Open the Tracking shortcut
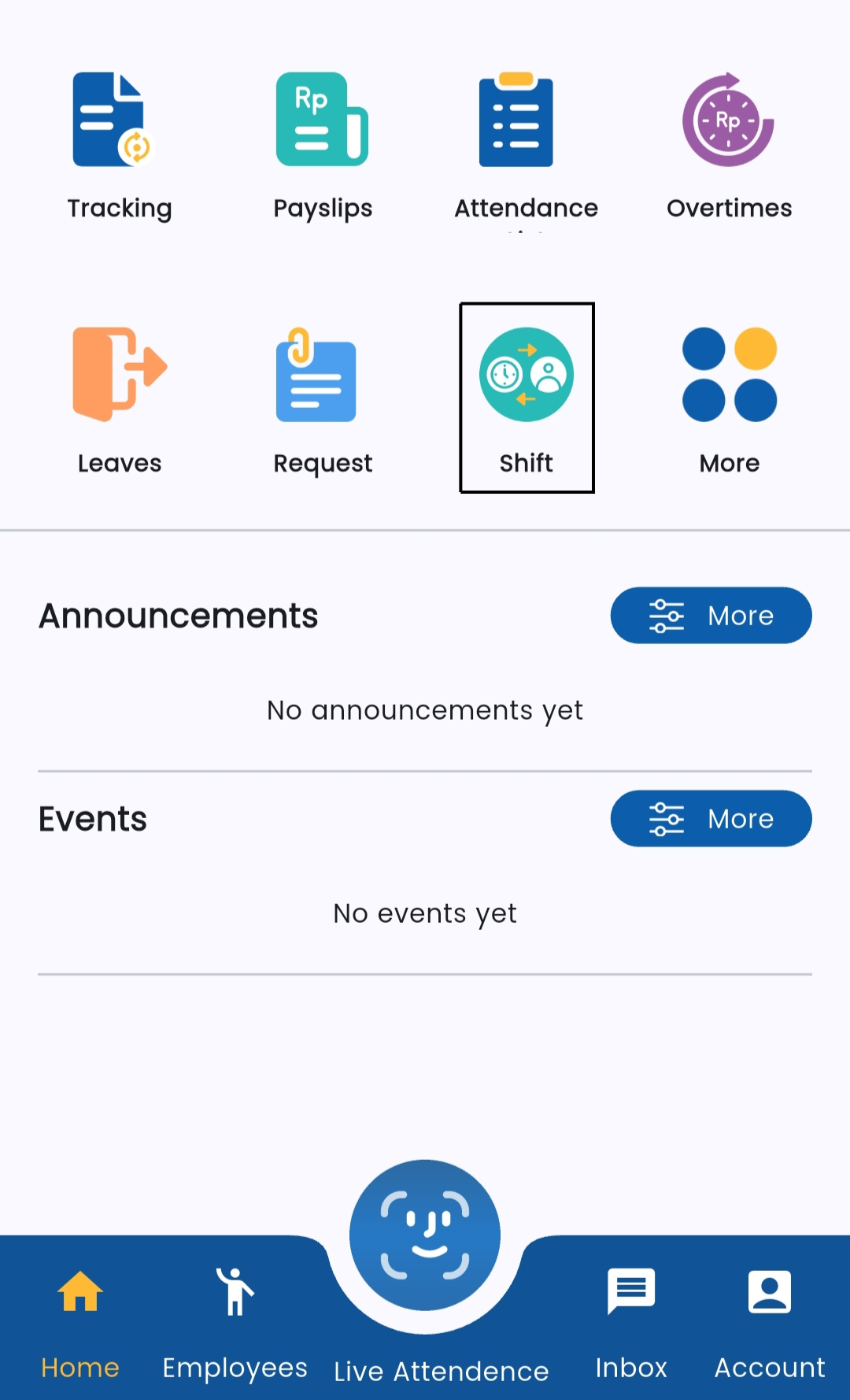The height and width of the screenshot is (1400, 850). pyautogui.click(x=119, y=146)
